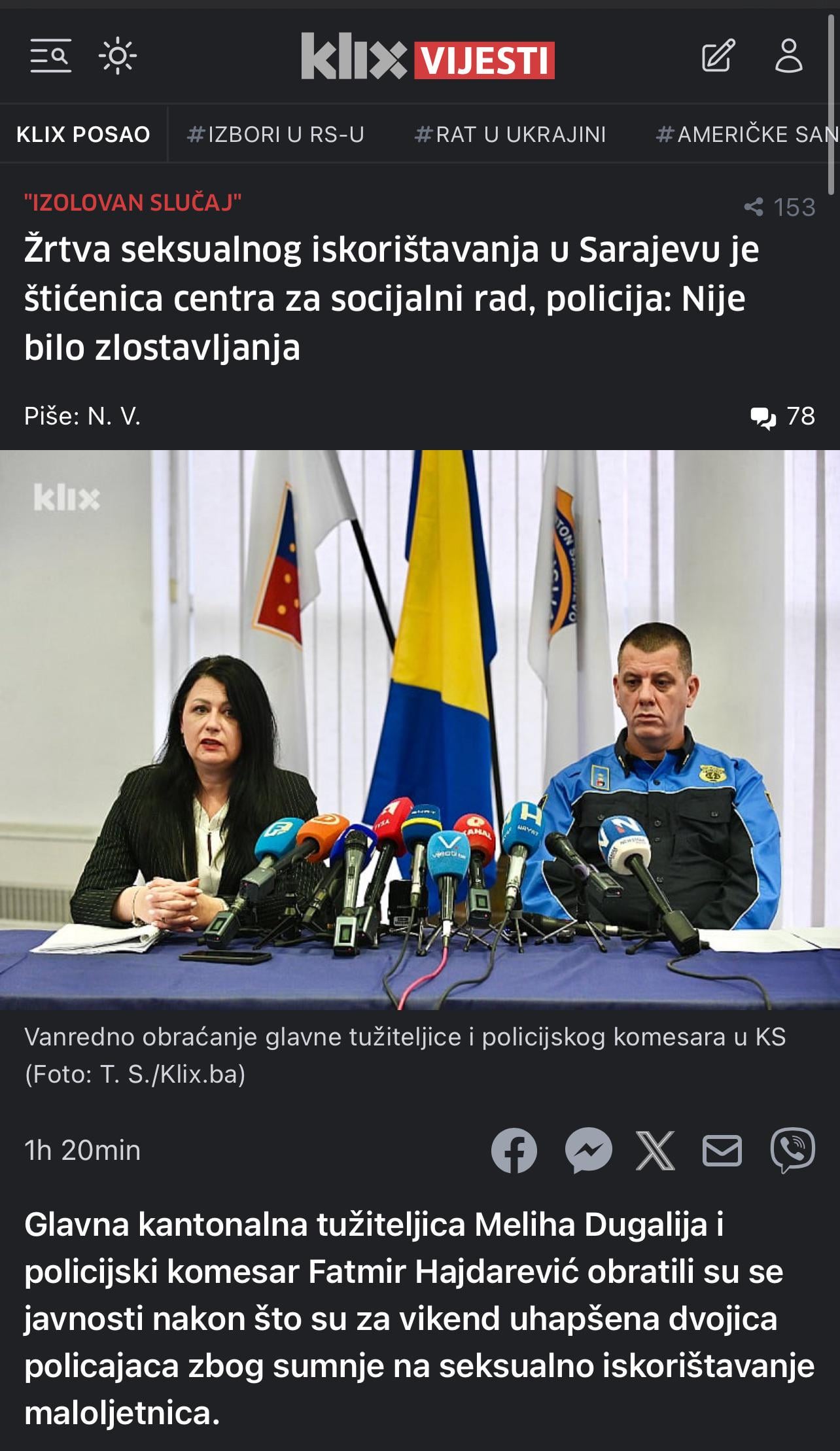840x1451 pixels.
Task: Share the article via Messenger
Action: point(588,1151)
